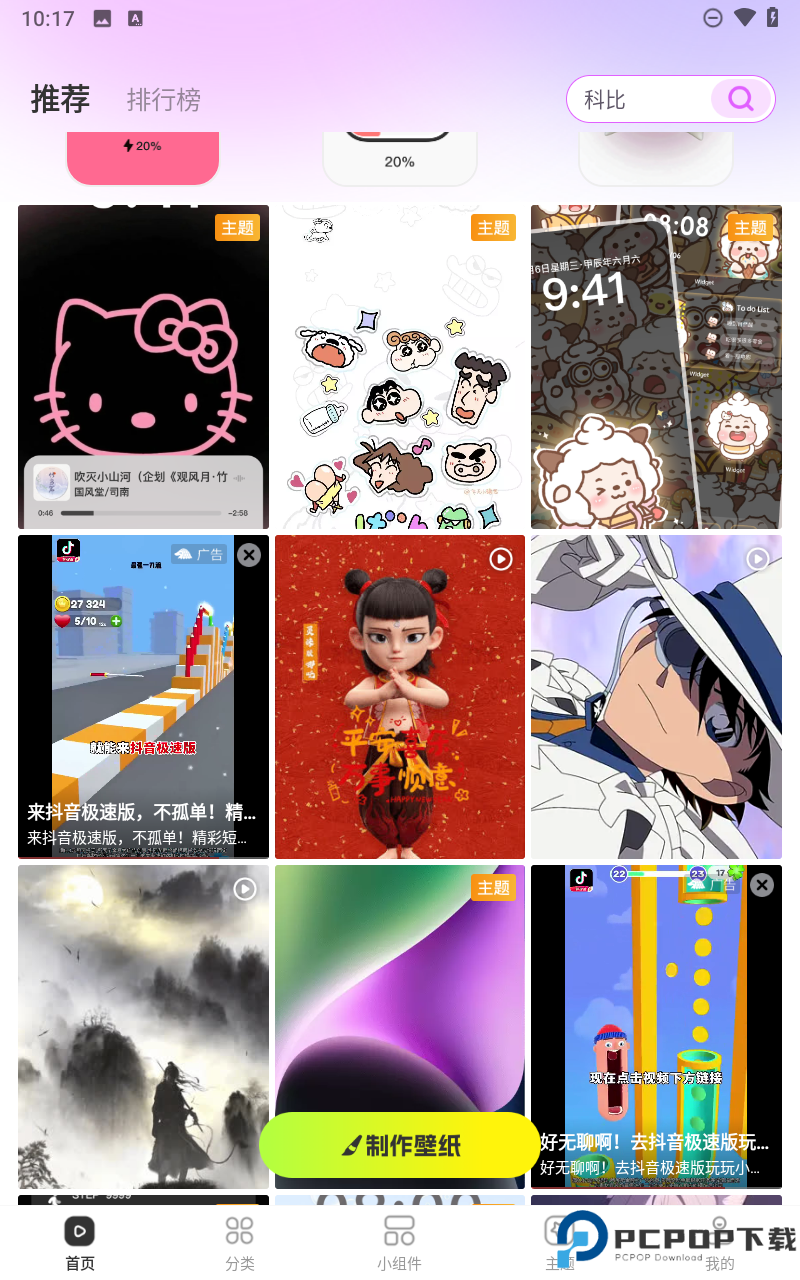Switch to the 排行榜 tab
This screenshot has width=800, height=1280.
164,100
